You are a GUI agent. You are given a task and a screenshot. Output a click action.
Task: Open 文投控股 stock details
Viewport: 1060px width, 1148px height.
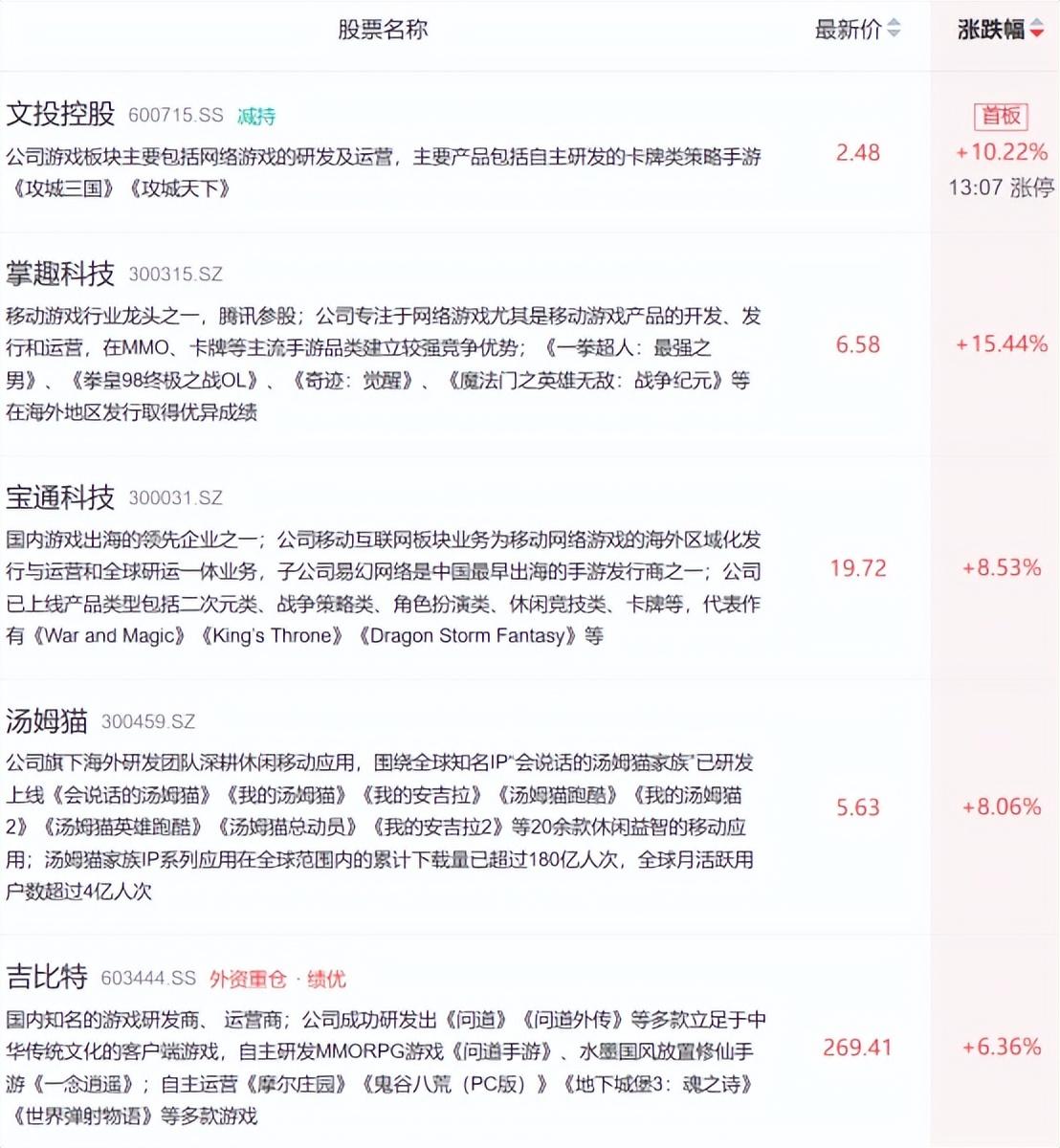click(60, 115)
